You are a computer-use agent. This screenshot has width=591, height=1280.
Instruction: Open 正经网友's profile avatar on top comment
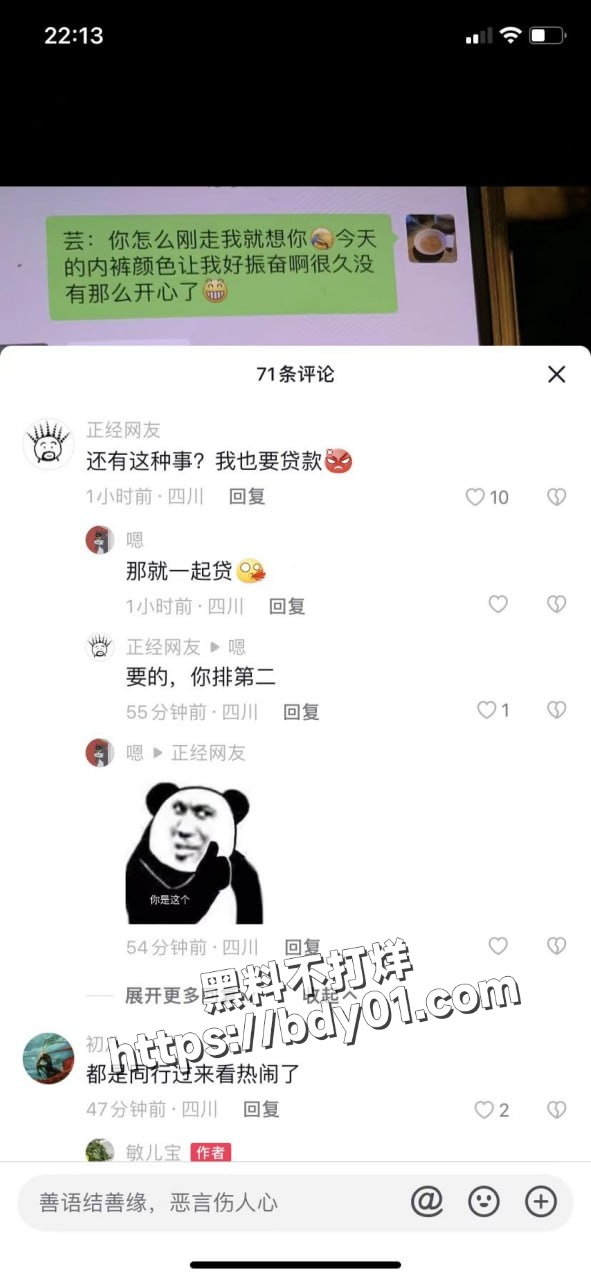point(48,444)
